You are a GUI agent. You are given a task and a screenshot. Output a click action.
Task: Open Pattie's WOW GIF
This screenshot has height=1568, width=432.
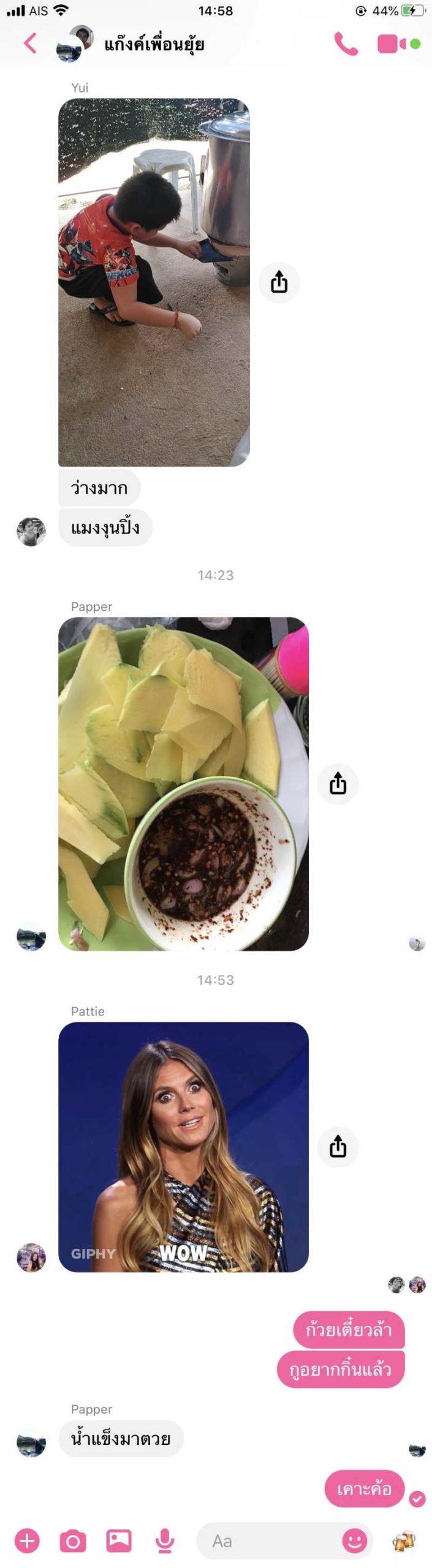click(x=183, y=1147)
